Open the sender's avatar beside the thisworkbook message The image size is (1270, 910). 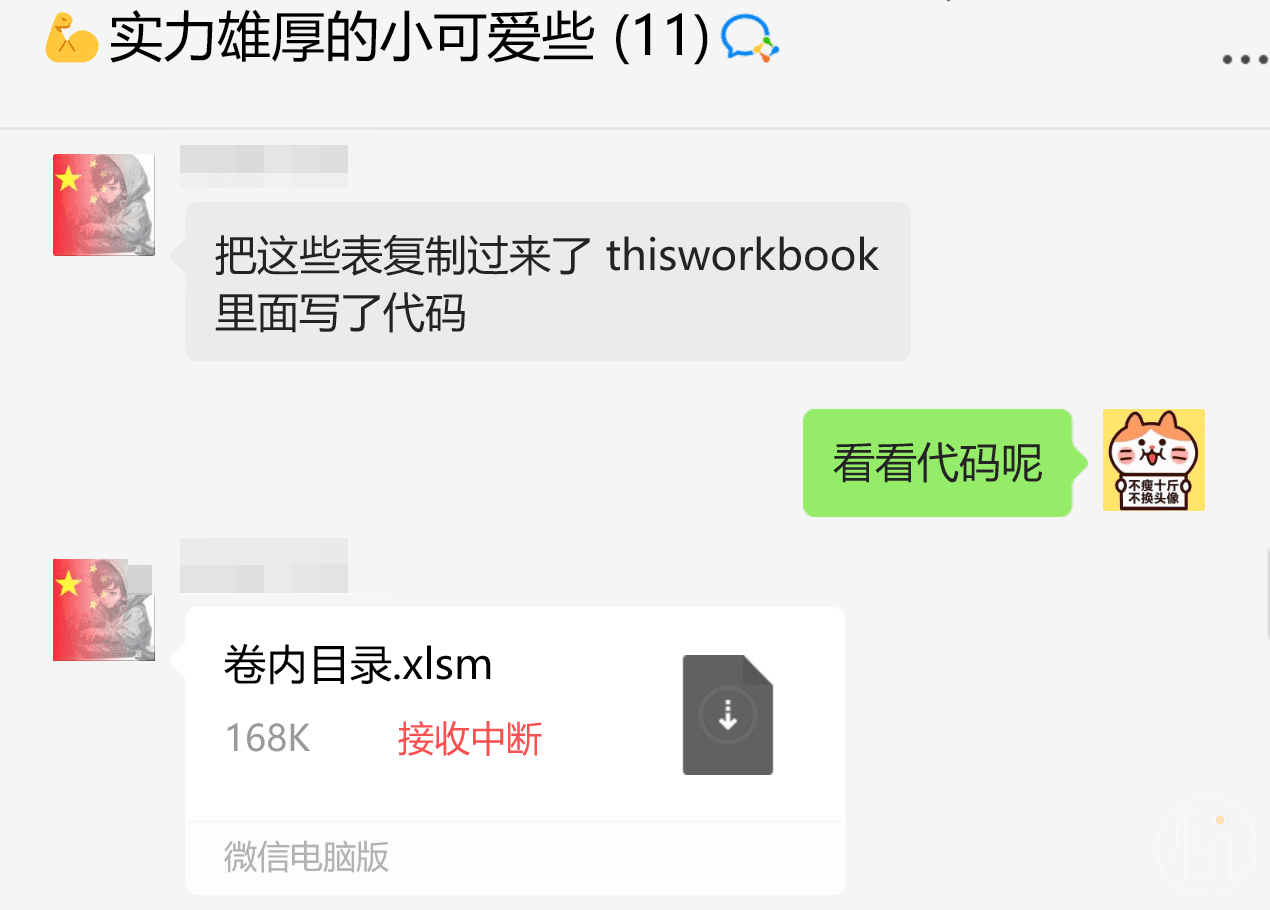[104, 205]
